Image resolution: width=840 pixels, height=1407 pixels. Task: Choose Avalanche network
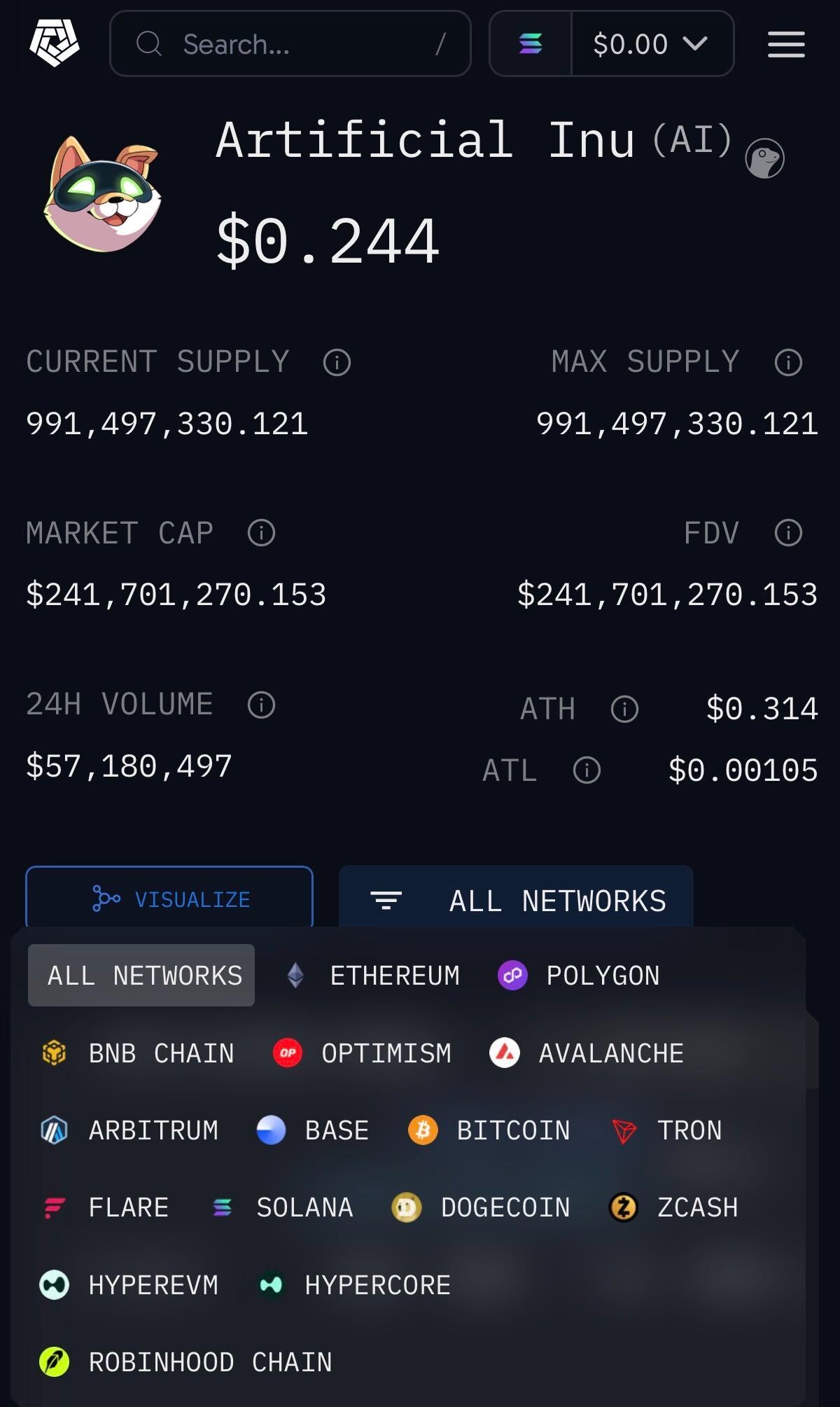(x=587, y=1053)
